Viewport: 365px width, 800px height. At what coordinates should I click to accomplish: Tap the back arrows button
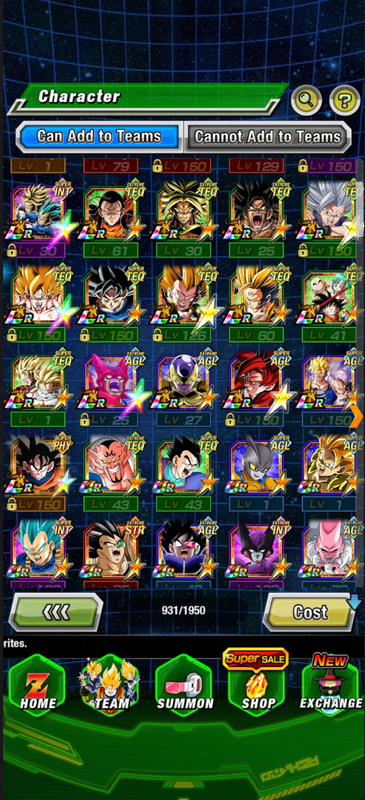56,612
